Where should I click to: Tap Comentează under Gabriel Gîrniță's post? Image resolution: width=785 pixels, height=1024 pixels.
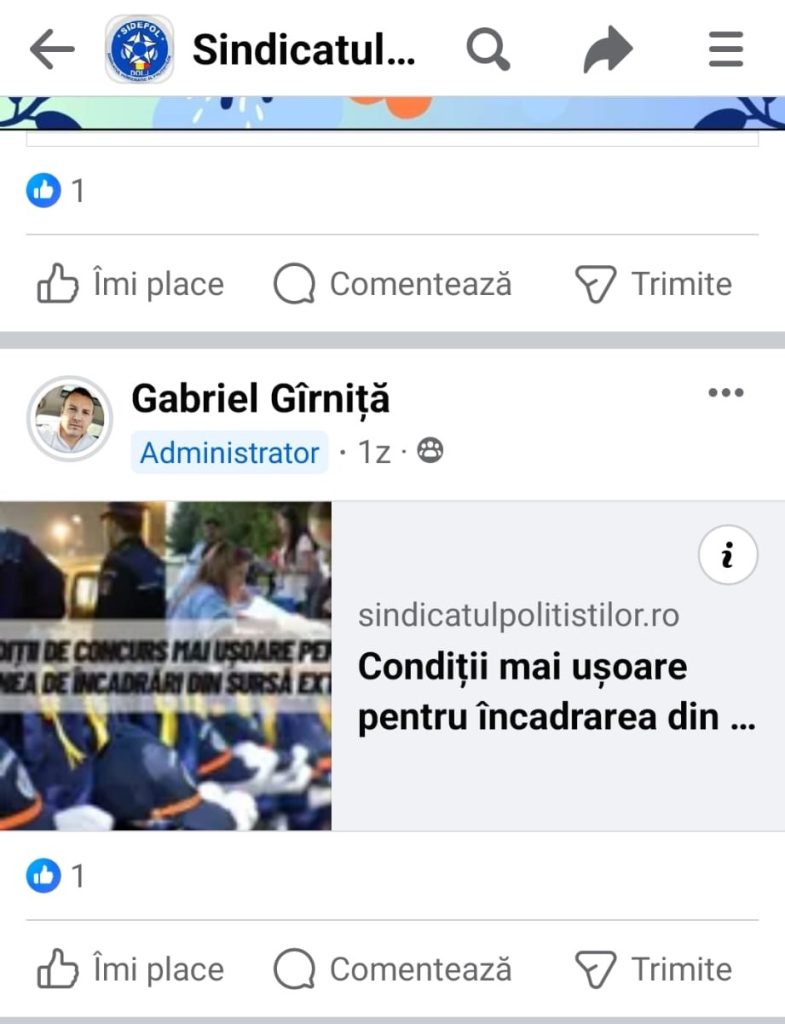coord(392,969)
